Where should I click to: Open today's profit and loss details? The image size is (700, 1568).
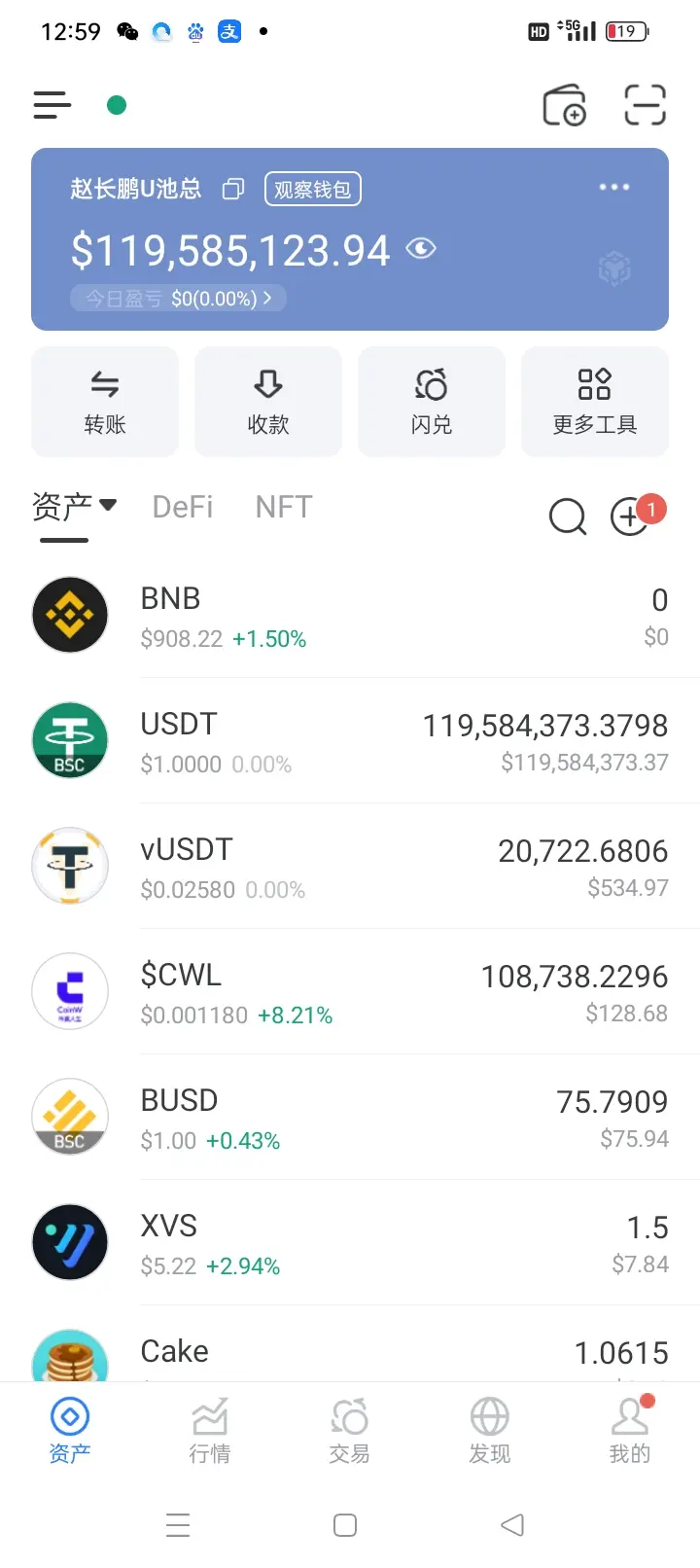(178, 298)
